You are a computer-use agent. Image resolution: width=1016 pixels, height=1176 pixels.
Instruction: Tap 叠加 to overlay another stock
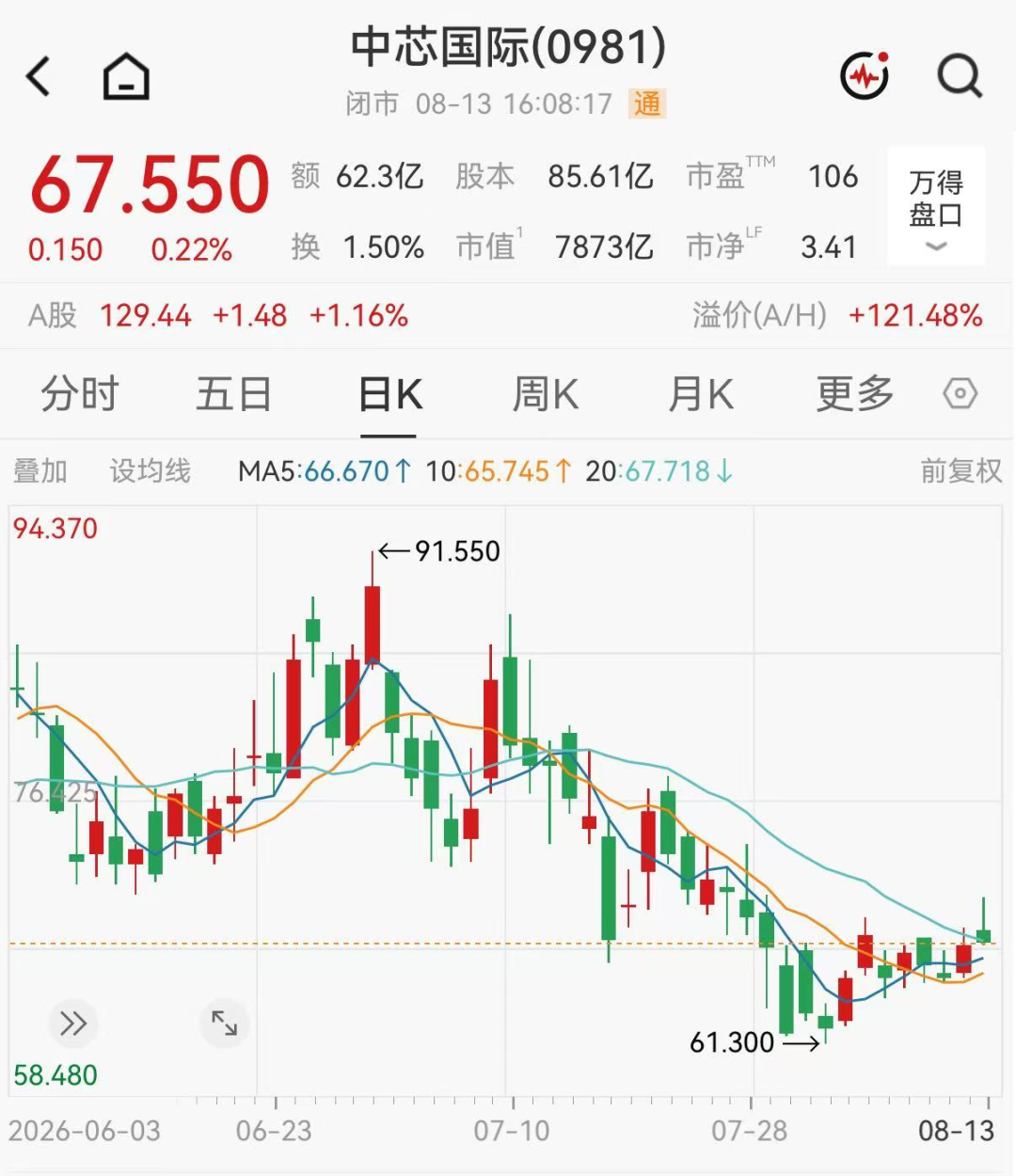pos(40,470)
